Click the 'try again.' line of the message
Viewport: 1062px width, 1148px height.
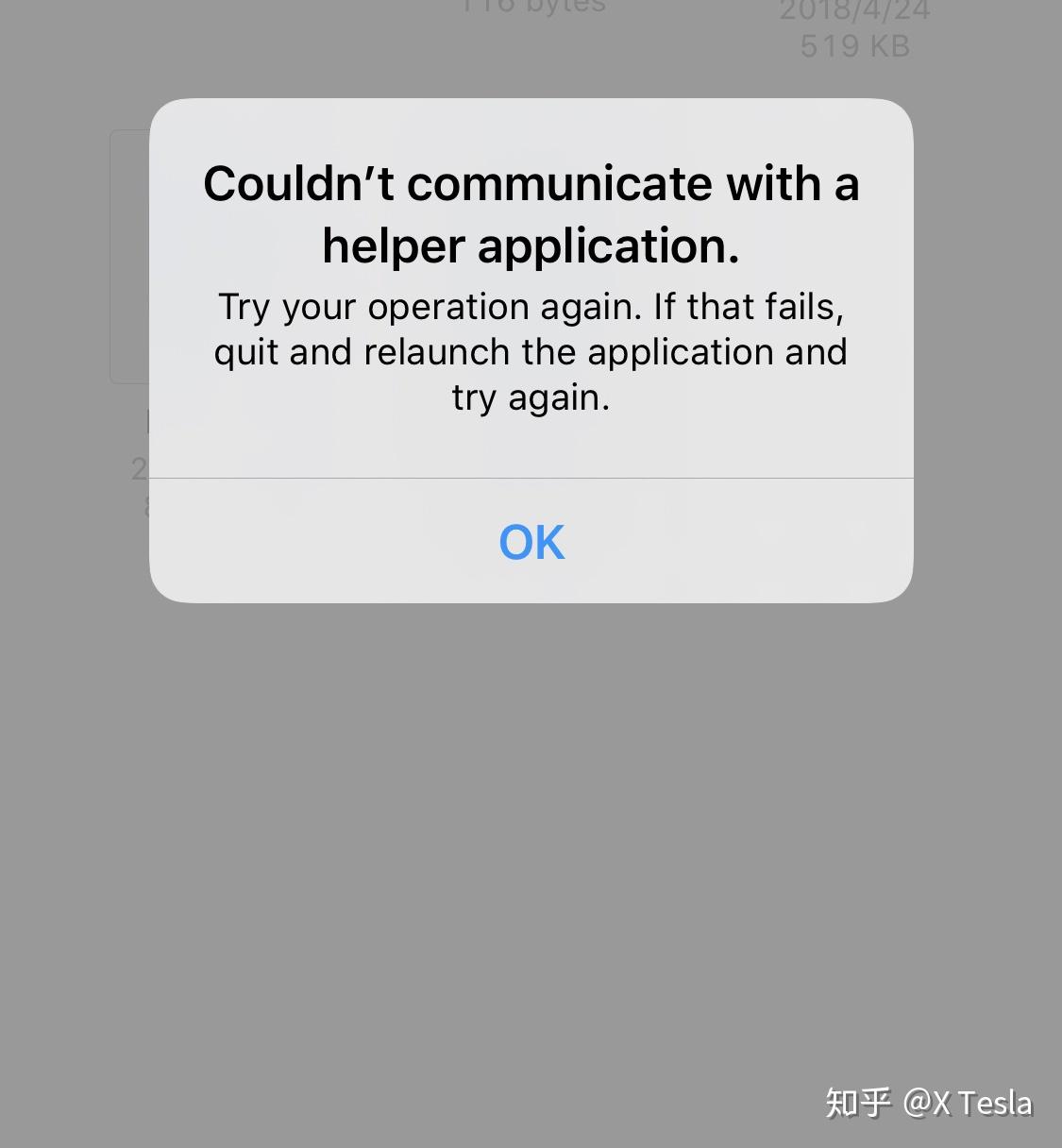(x=531, y=397)
